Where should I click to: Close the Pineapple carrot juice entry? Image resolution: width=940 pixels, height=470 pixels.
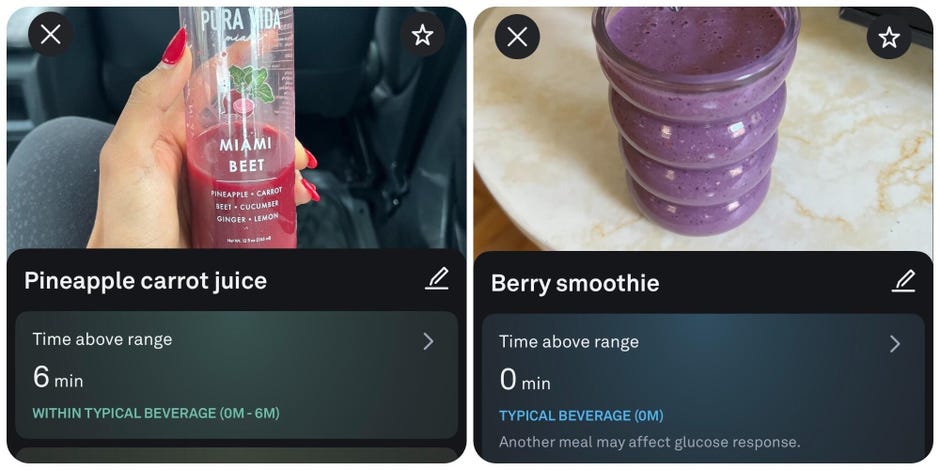pos(51,35)
